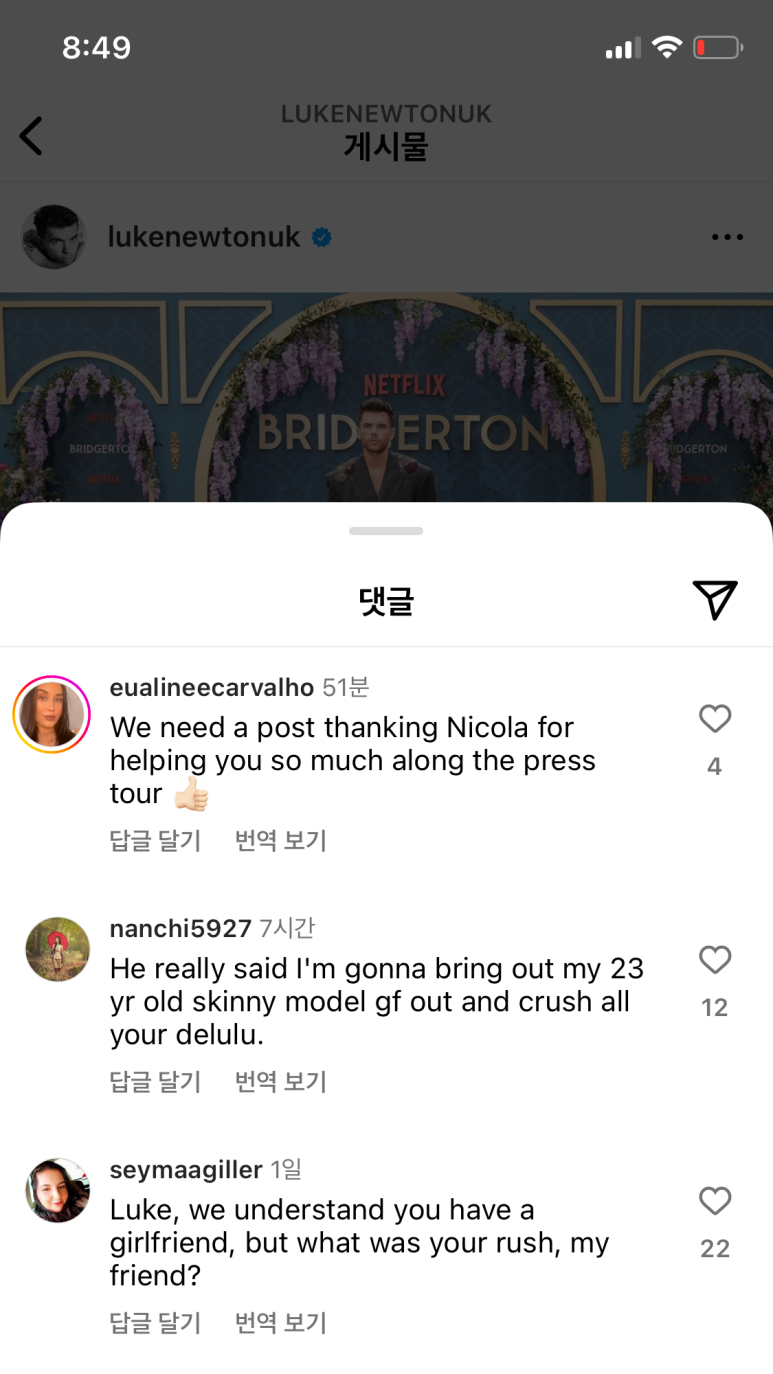The height and width of the screenshot is (1374, 773).
Task: Like the comment from seymaagiller
Action: point(714,1201)
